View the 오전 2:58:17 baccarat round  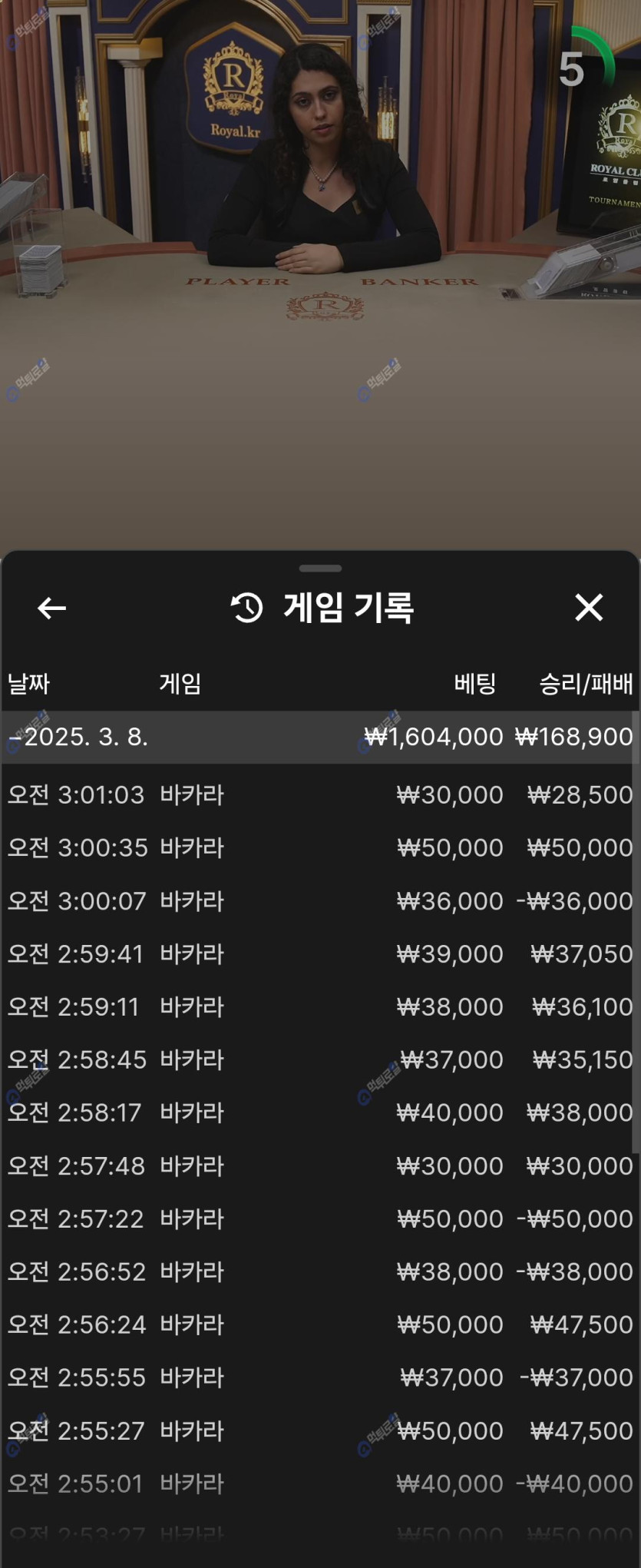pos(319,1112)
